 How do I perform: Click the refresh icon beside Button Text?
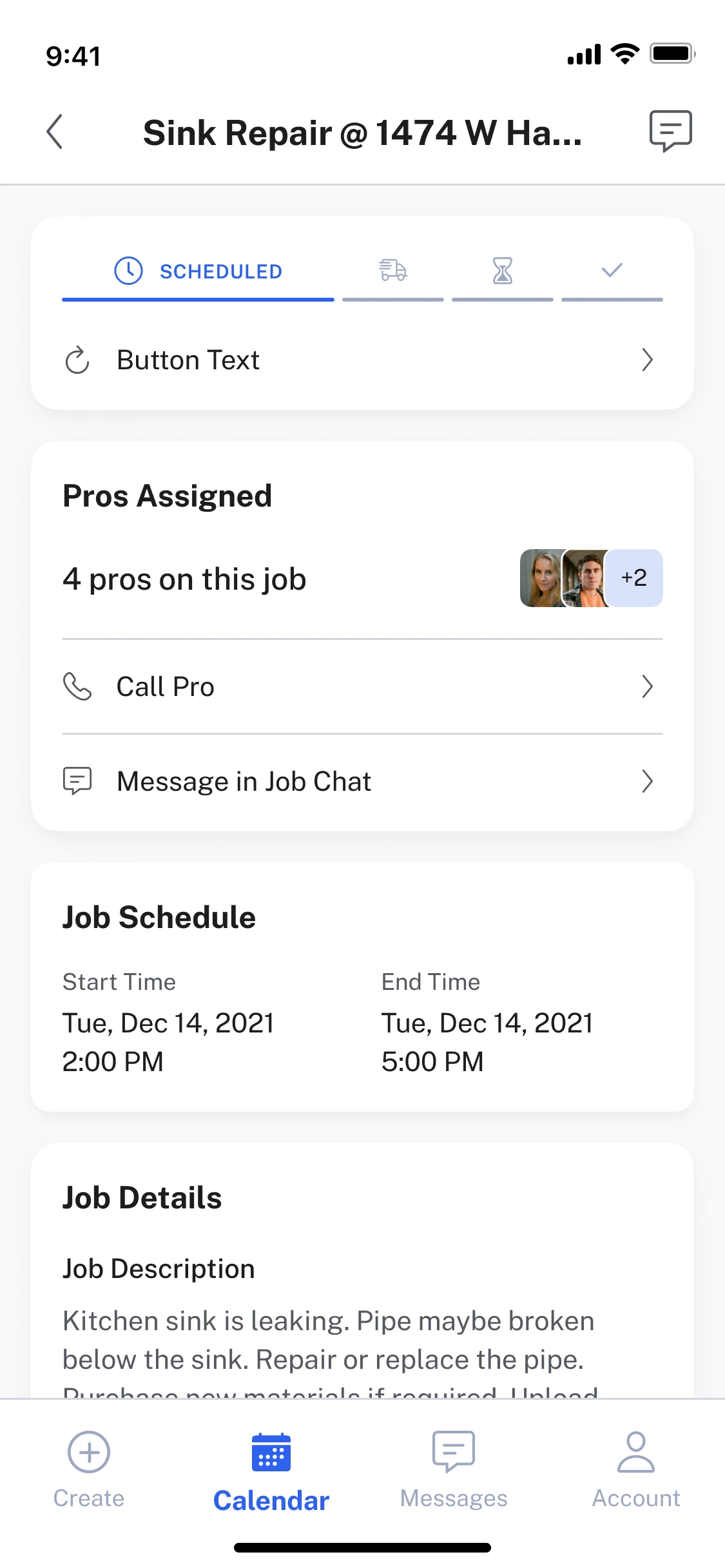pos(77,360)
